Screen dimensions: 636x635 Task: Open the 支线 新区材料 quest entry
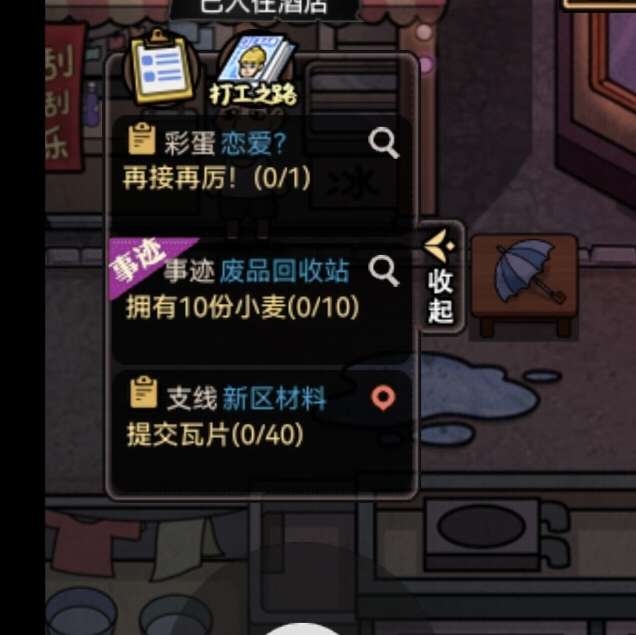[240, 417]
